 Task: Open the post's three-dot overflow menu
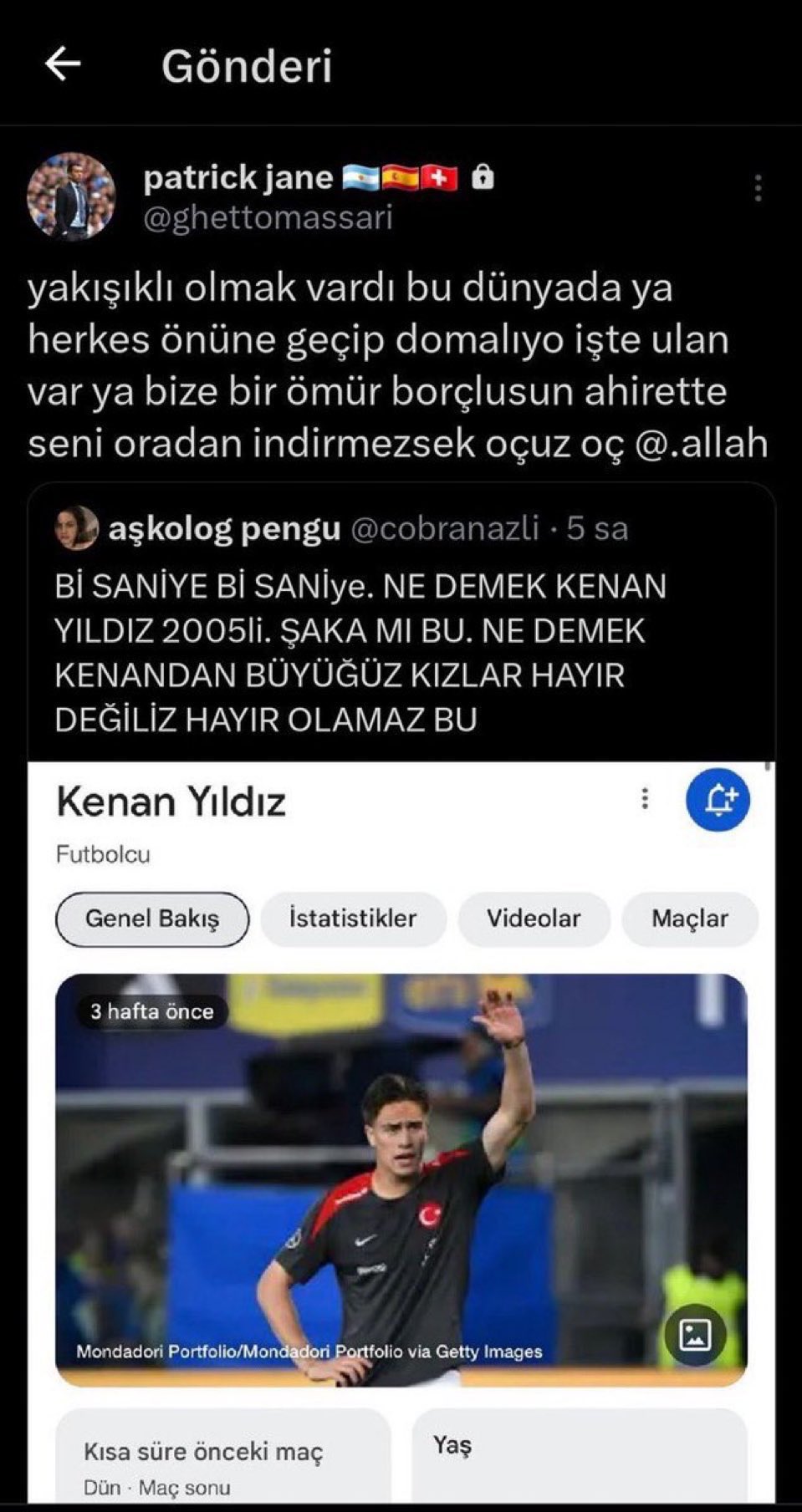(x=758, y=189)
